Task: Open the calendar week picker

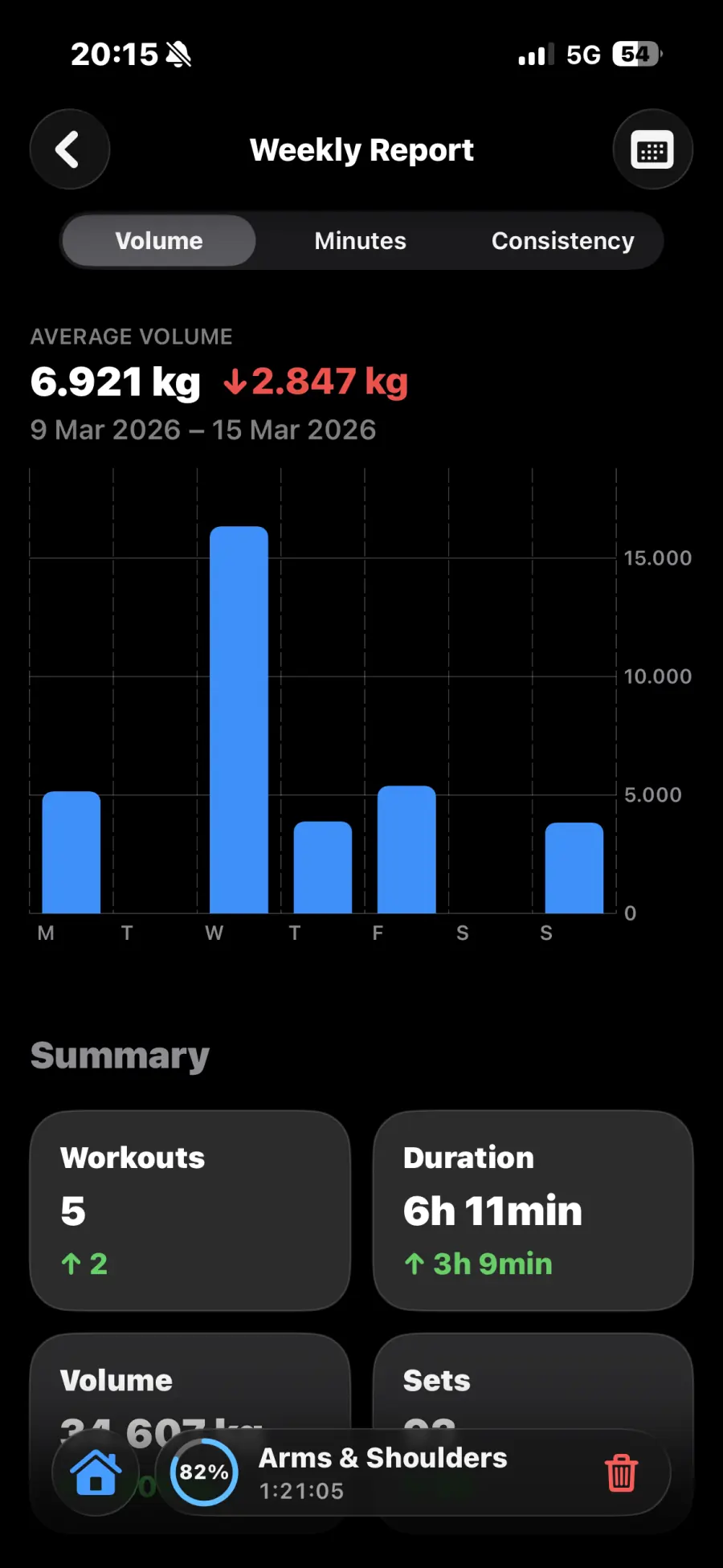Action: (x=652, y=149)
